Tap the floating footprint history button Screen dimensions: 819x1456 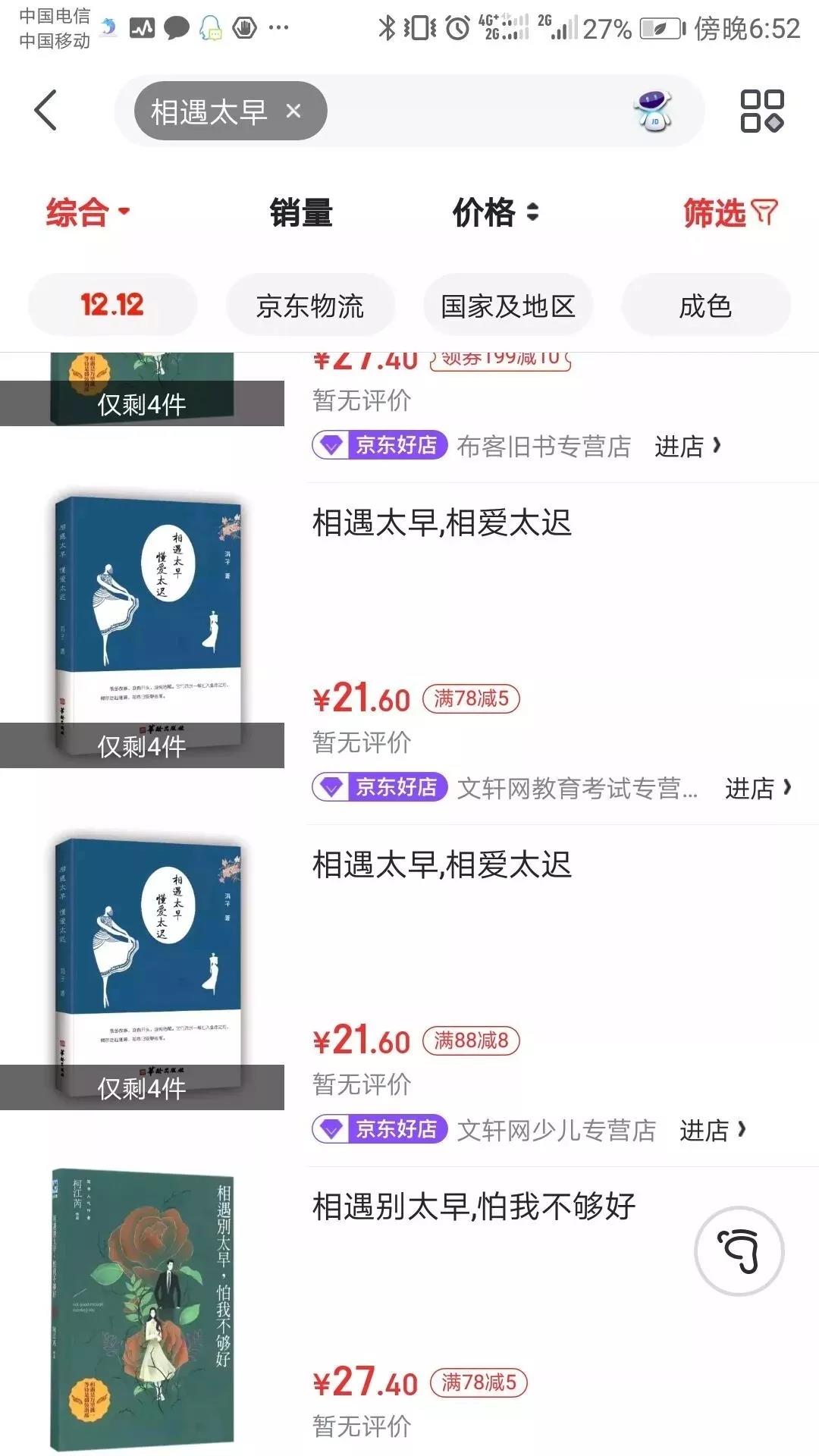pyautogui.click(x=739, y=1250)
